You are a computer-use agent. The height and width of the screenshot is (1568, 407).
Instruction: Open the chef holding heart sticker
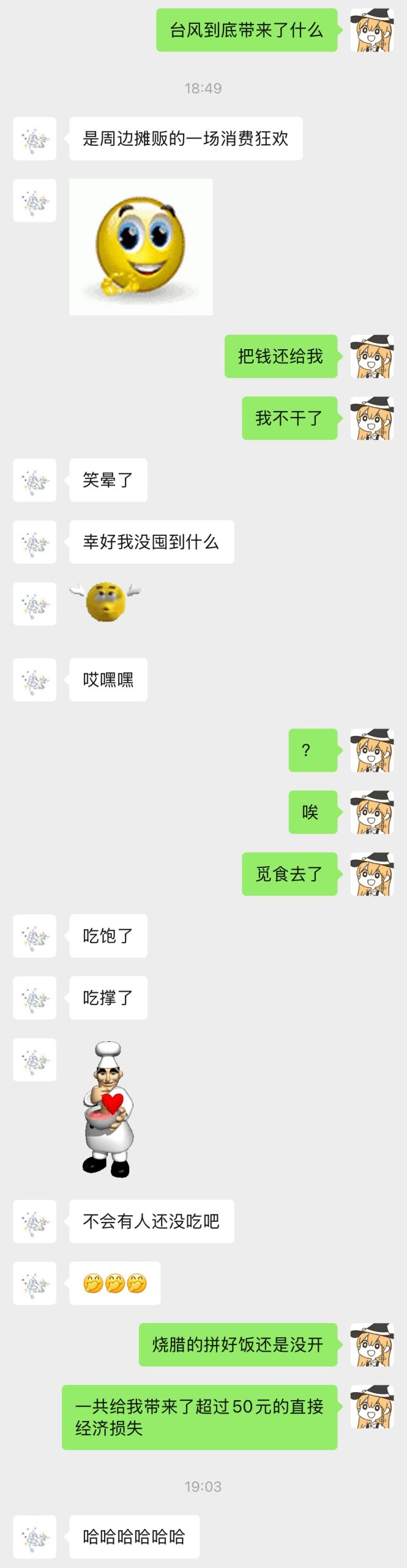click(x=108, y=1109)
